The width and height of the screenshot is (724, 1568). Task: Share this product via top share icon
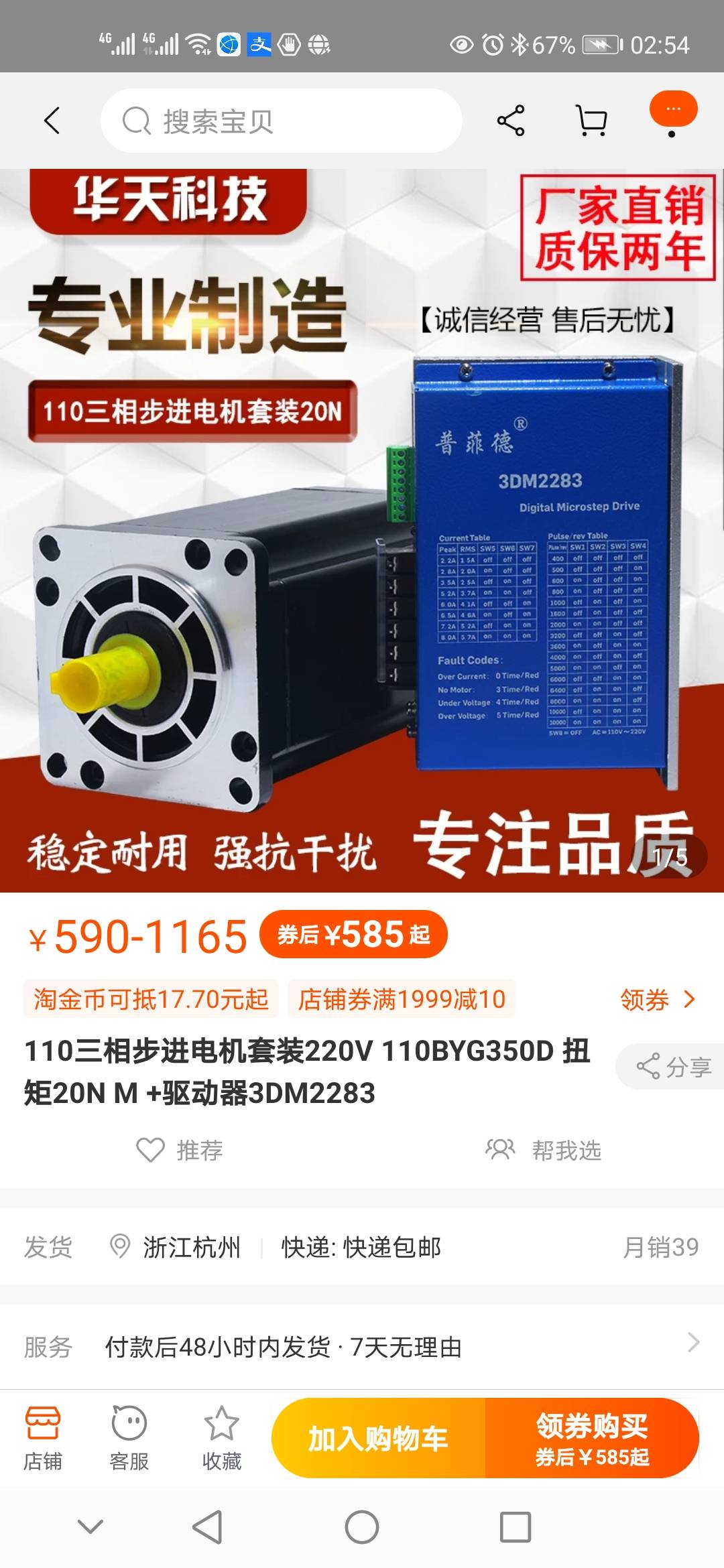coord(511,121)
